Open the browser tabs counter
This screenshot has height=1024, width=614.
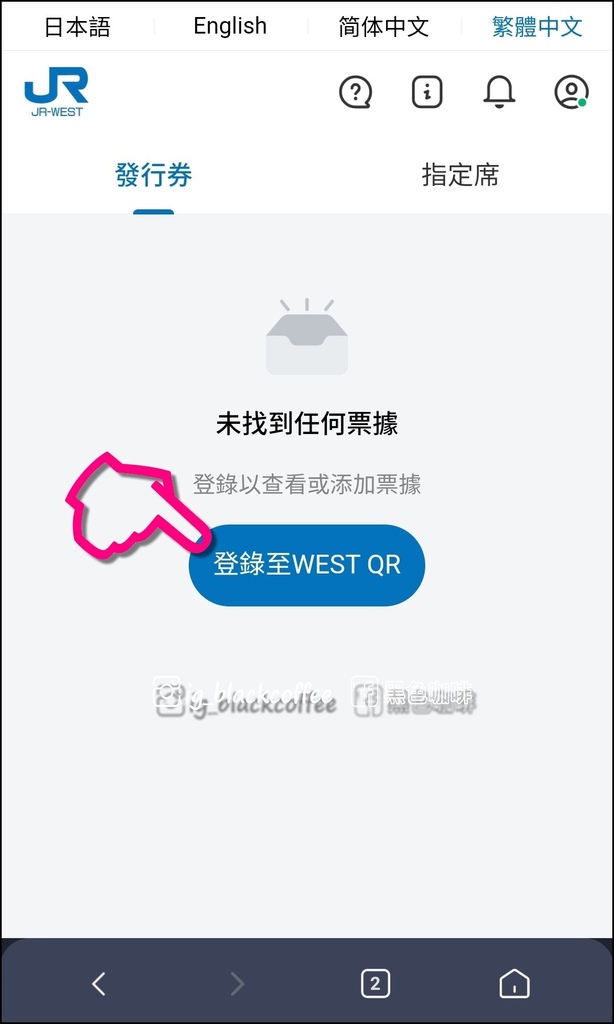(375, 983)
